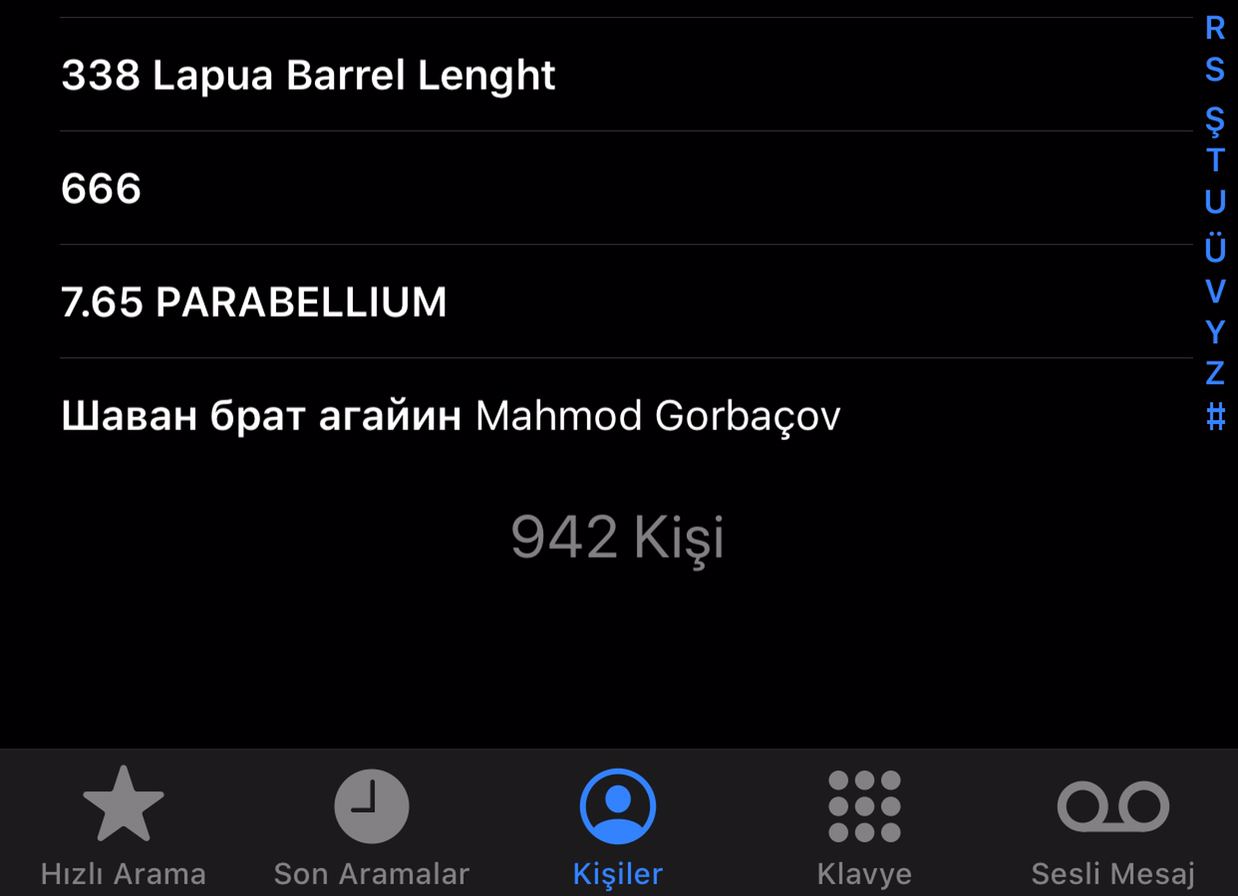Open contact 338 Lapua Barrel Lenght
Viewport: 1238px width, 896px height.
pos(308,75)
